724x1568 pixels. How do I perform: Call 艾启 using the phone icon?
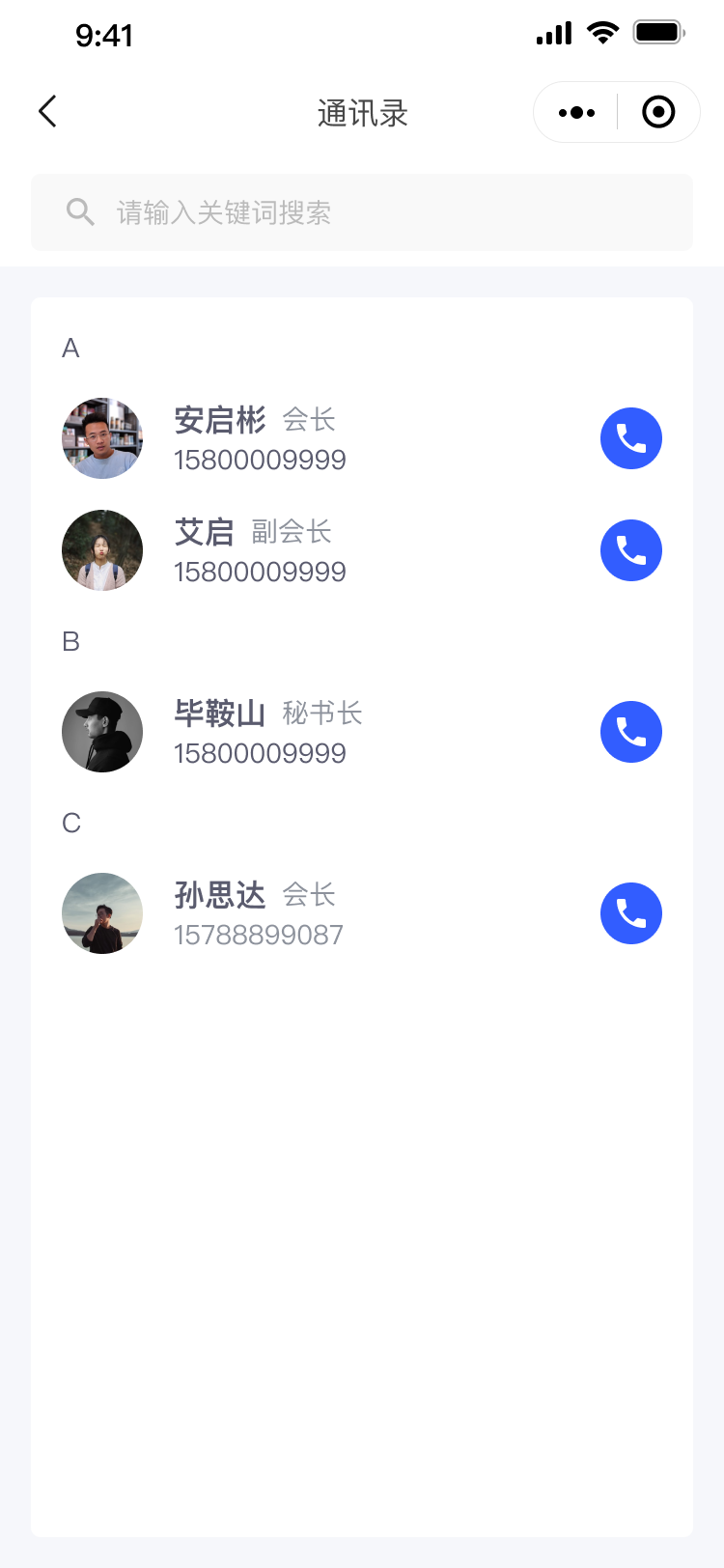pyautogui.click(x=631, y=550)
